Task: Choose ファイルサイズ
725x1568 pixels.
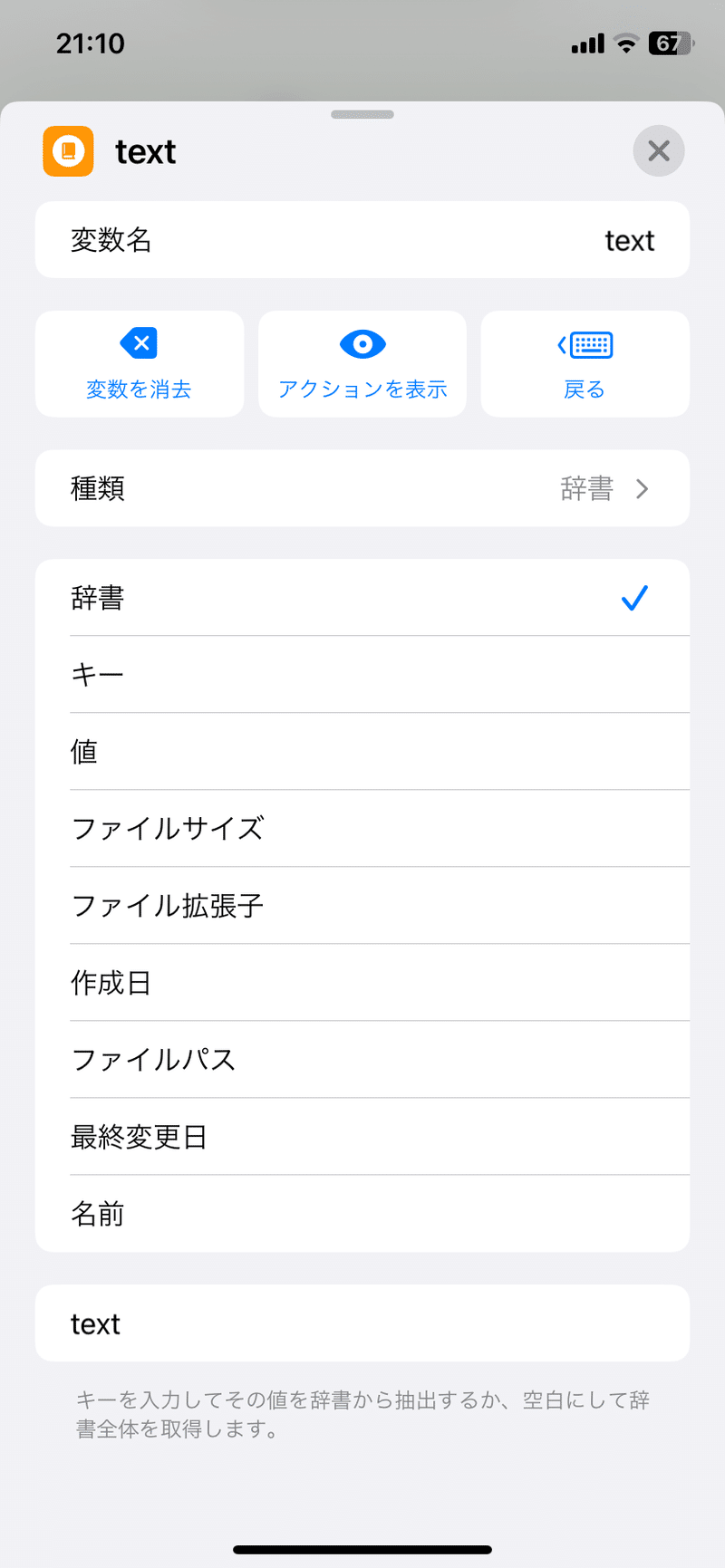Action: (362, 829)
